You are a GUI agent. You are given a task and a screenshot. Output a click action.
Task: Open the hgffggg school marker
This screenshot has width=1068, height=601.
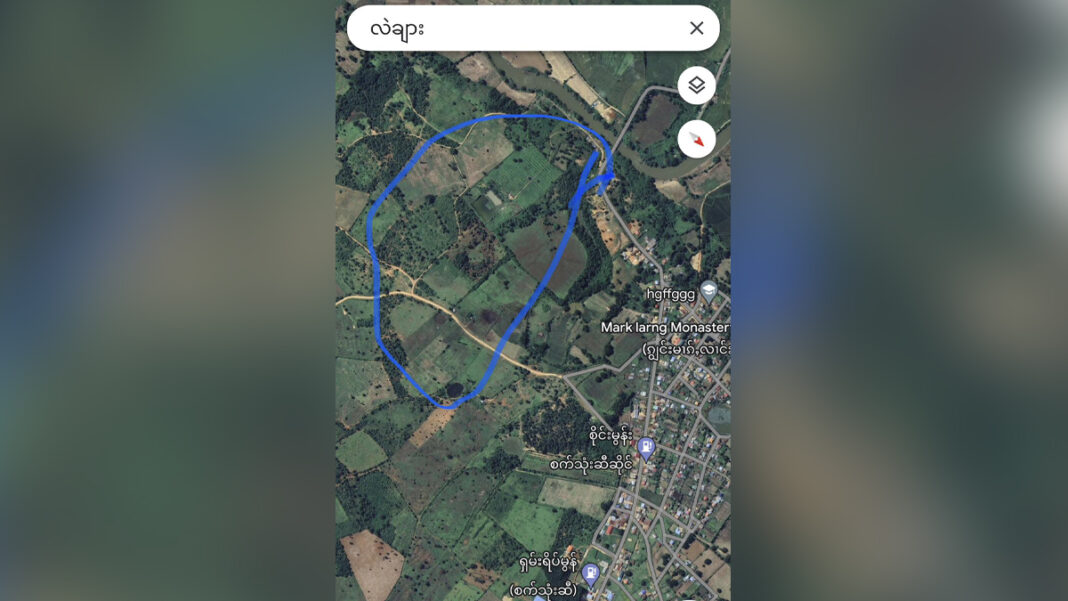(x=709, y=292)
